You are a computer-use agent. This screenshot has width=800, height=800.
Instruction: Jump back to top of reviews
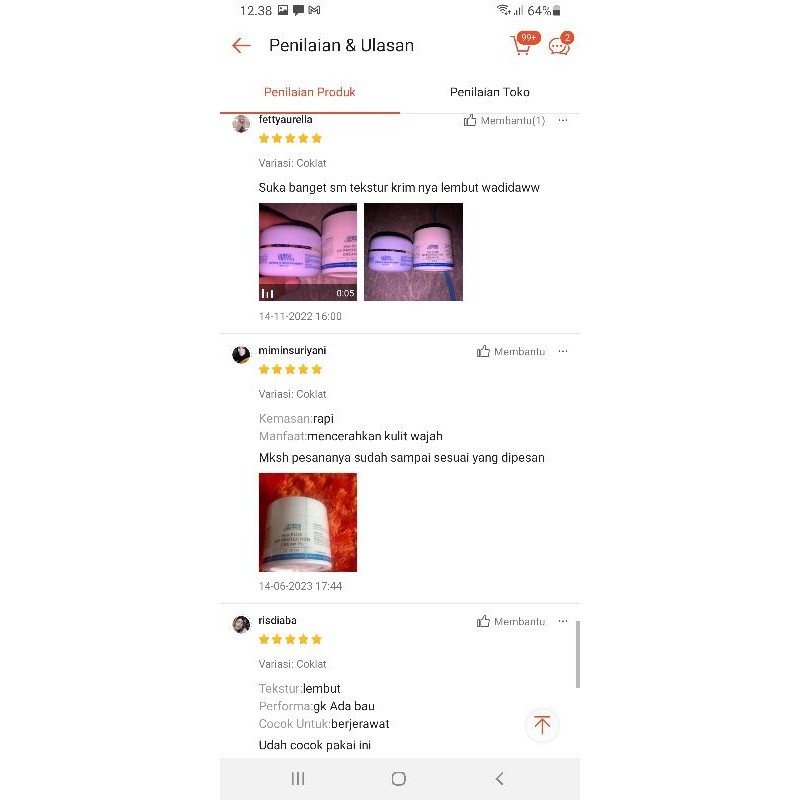pyautogui.click(x=542, y=725)
